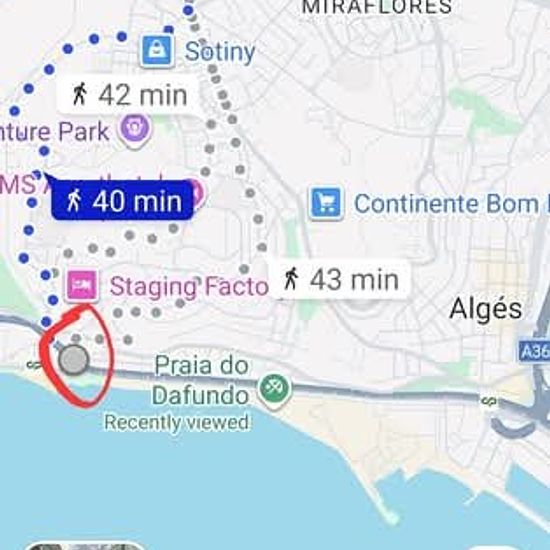Tap the highlighted 40 min route label
The image size is (550, 550).
[122, 201]
